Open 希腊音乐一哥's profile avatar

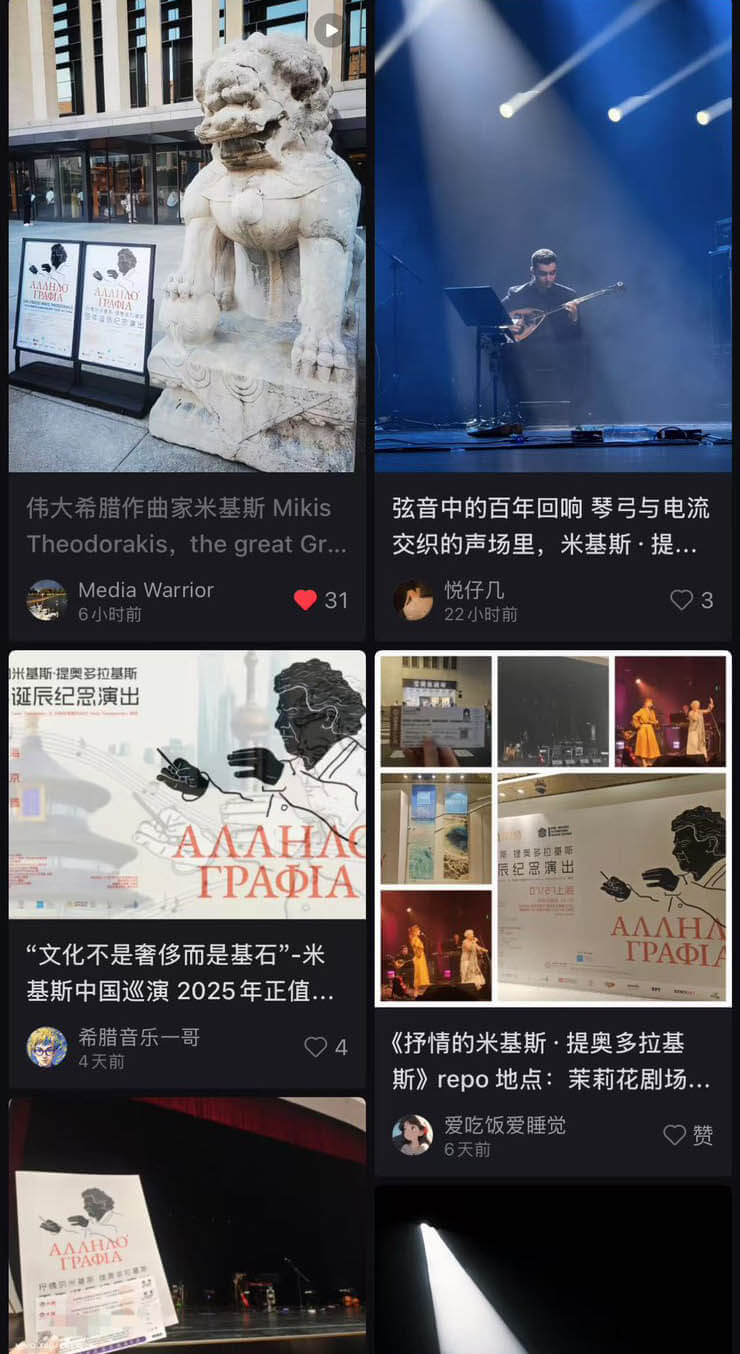(x=47, y=1047)
